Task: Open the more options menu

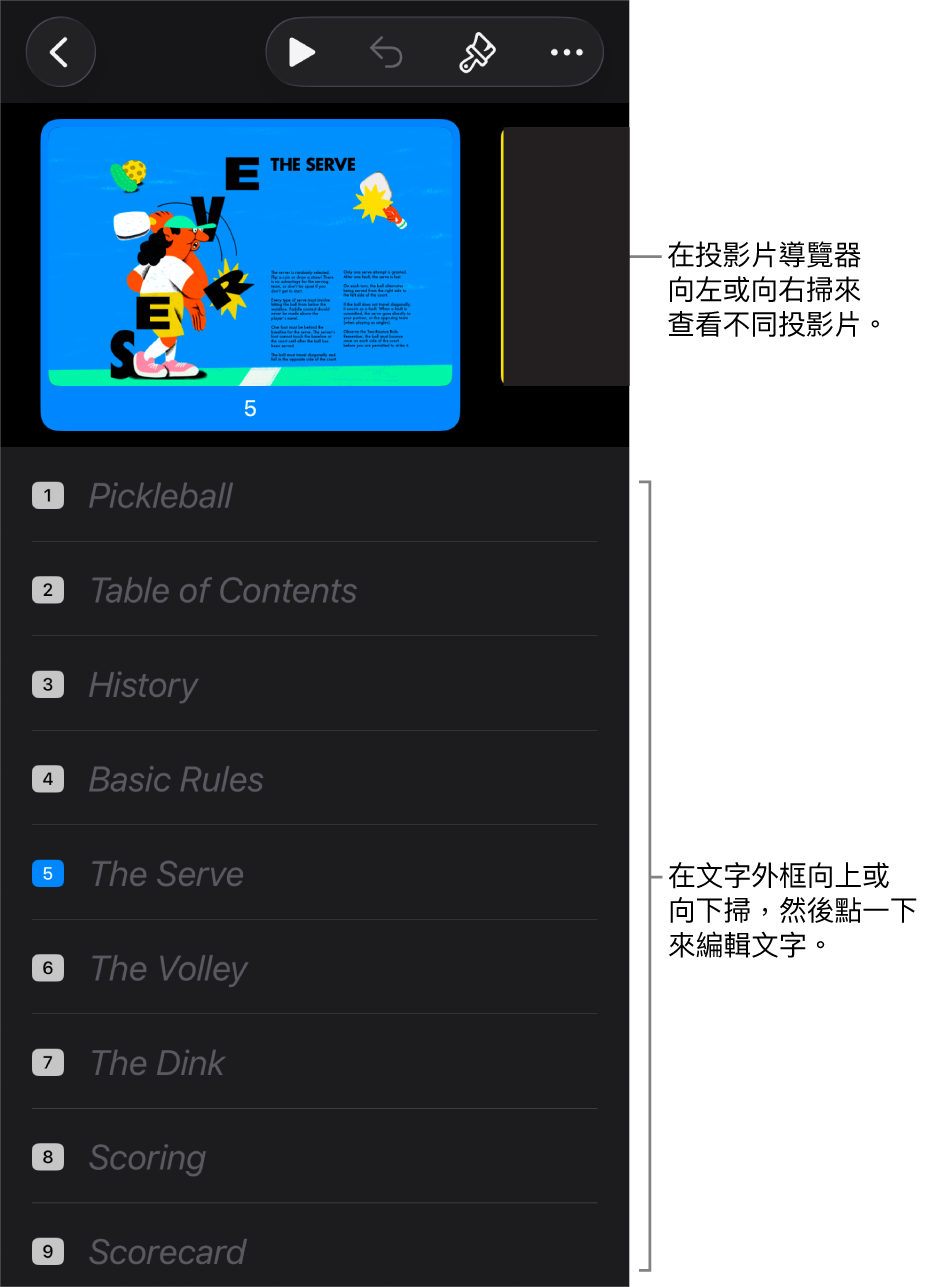Action: tap(566, 52)
